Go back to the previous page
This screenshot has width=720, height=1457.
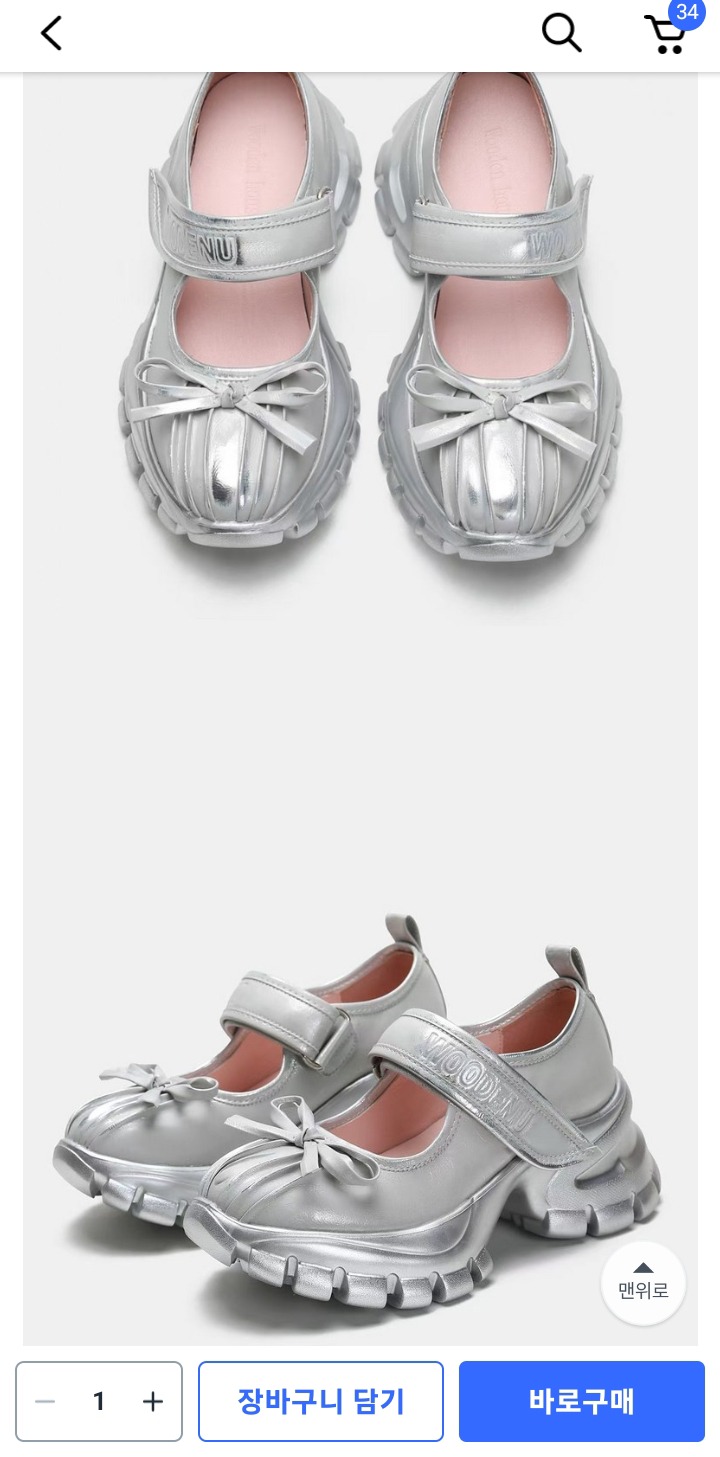pyautogui.click(x=51, y=34)
